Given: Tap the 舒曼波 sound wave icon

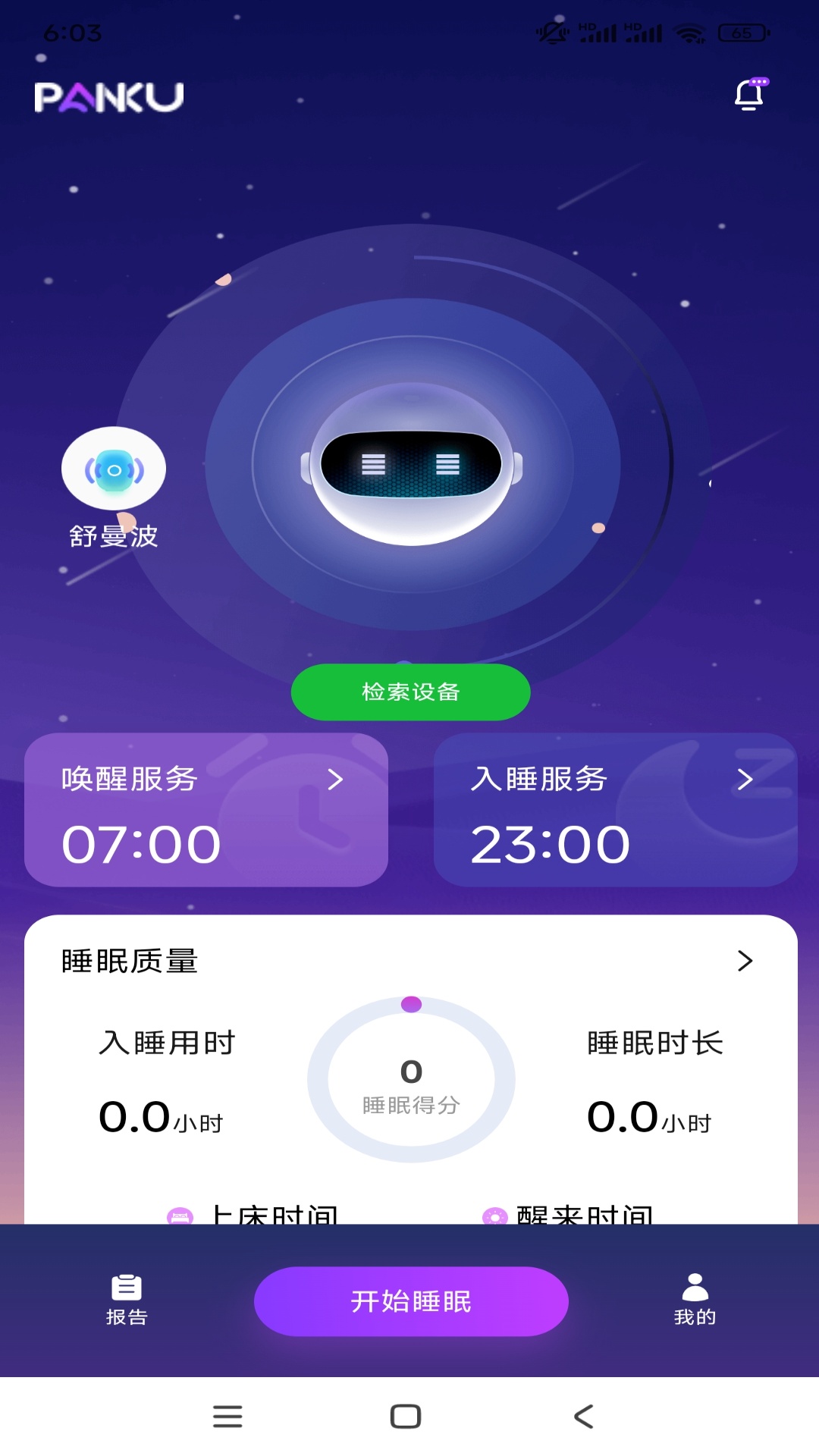Looking at the screenshot, I should point(112,468).
